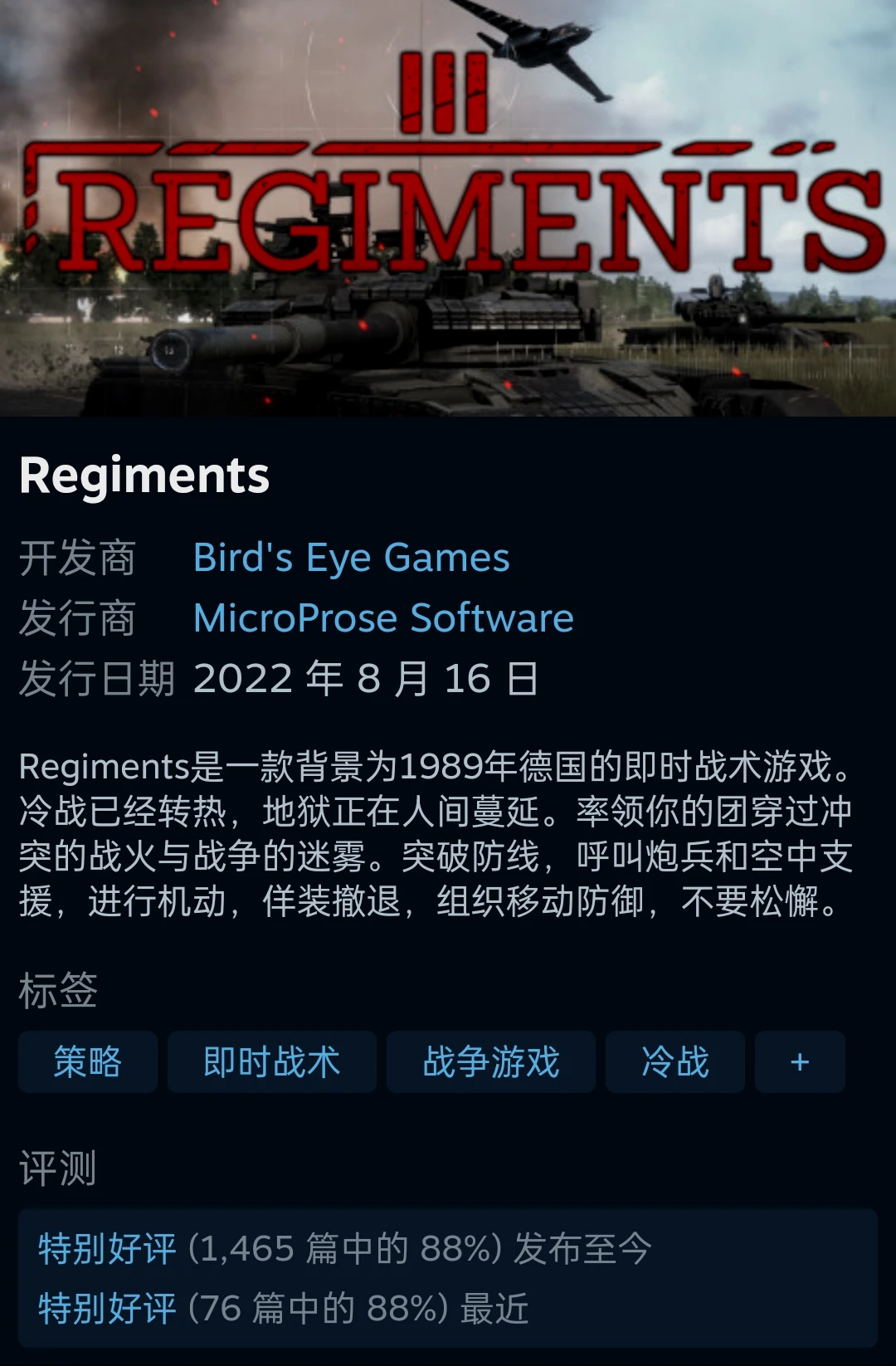
Task: Expand more tags with the plus button
Action: (800, 1061)
